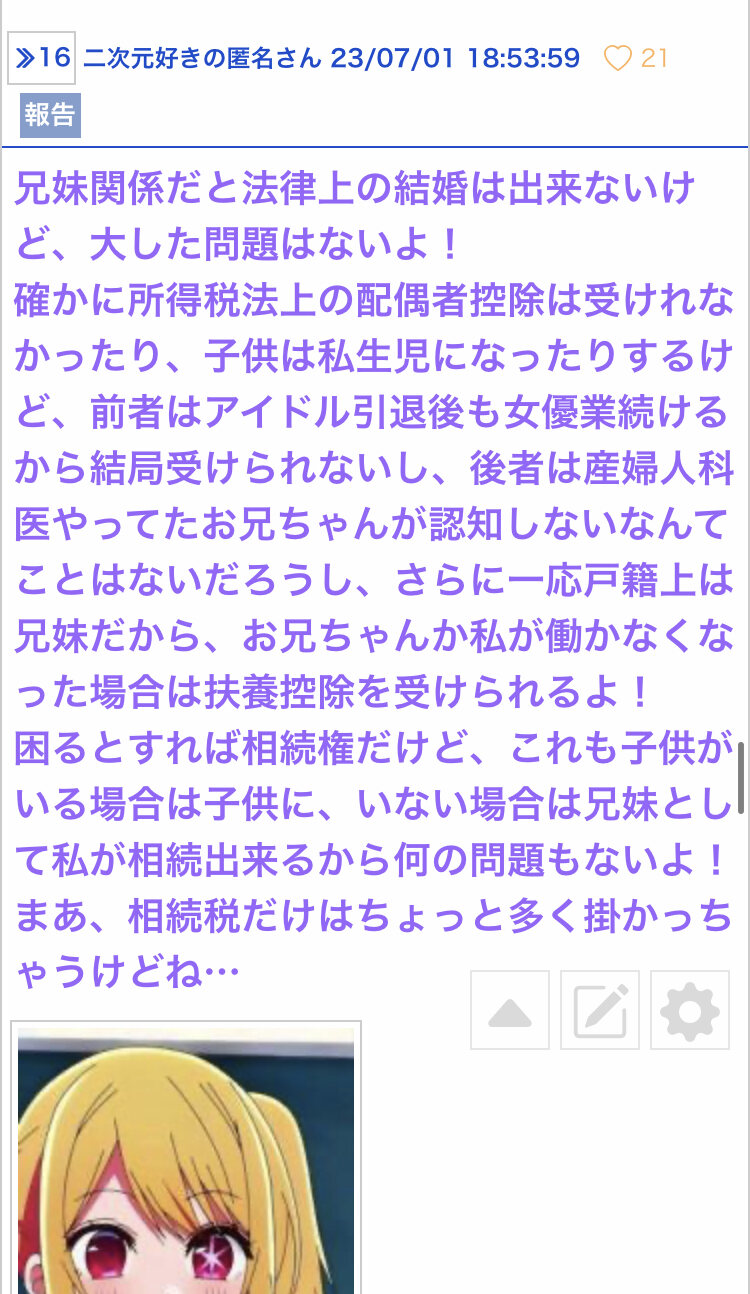Open settings via the gear icon
This screenshot has width=750, height=1294.
pos(690,1010)
